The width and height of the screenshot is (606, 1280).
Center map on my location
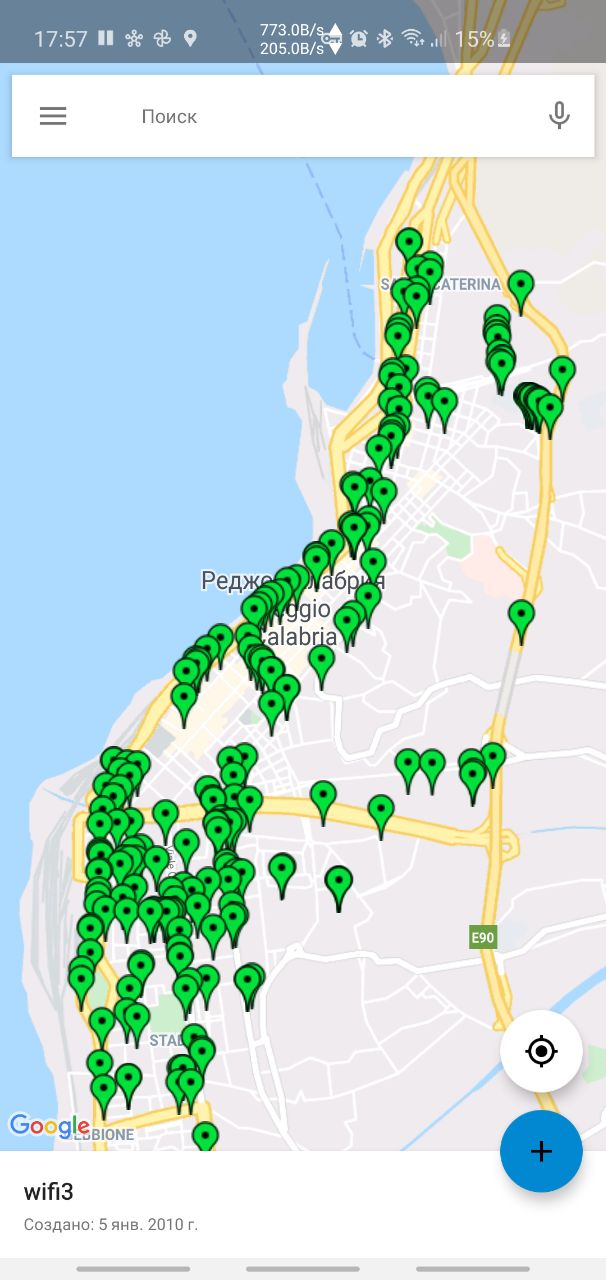541,1051
